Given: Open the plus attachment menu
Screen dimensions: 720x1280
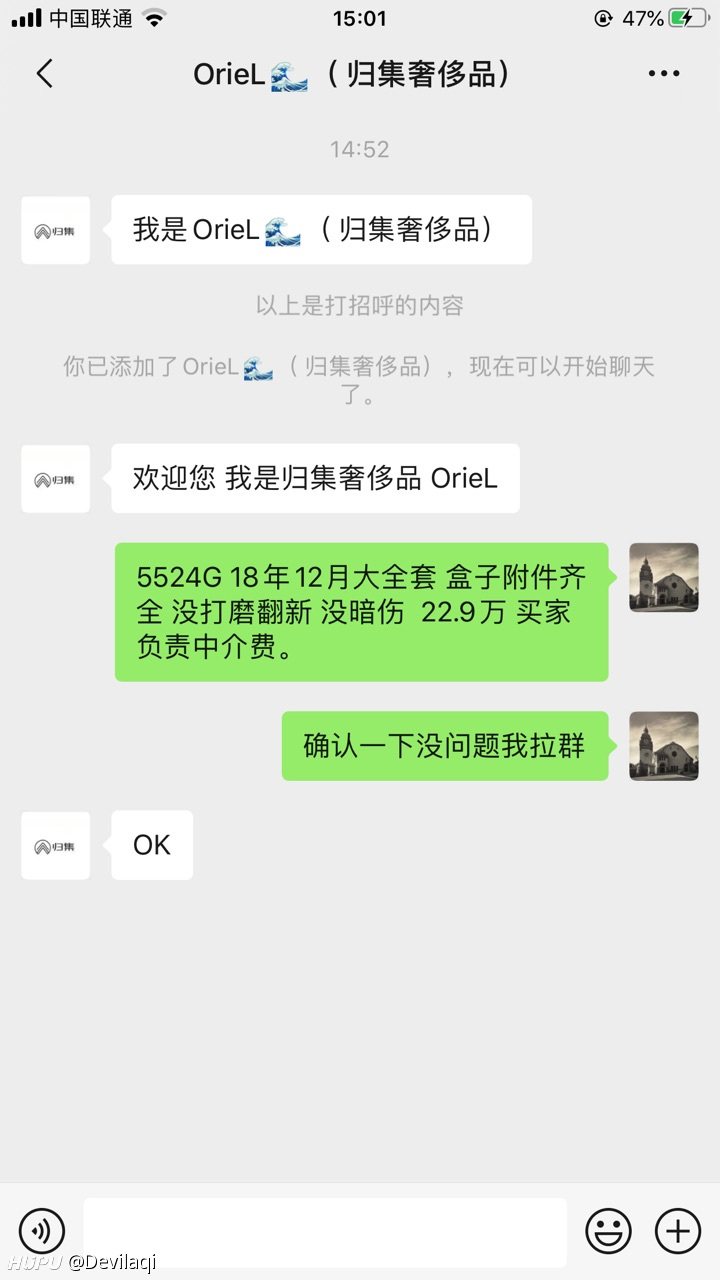Looking at the screenshot, I should tap(678, 1230).
